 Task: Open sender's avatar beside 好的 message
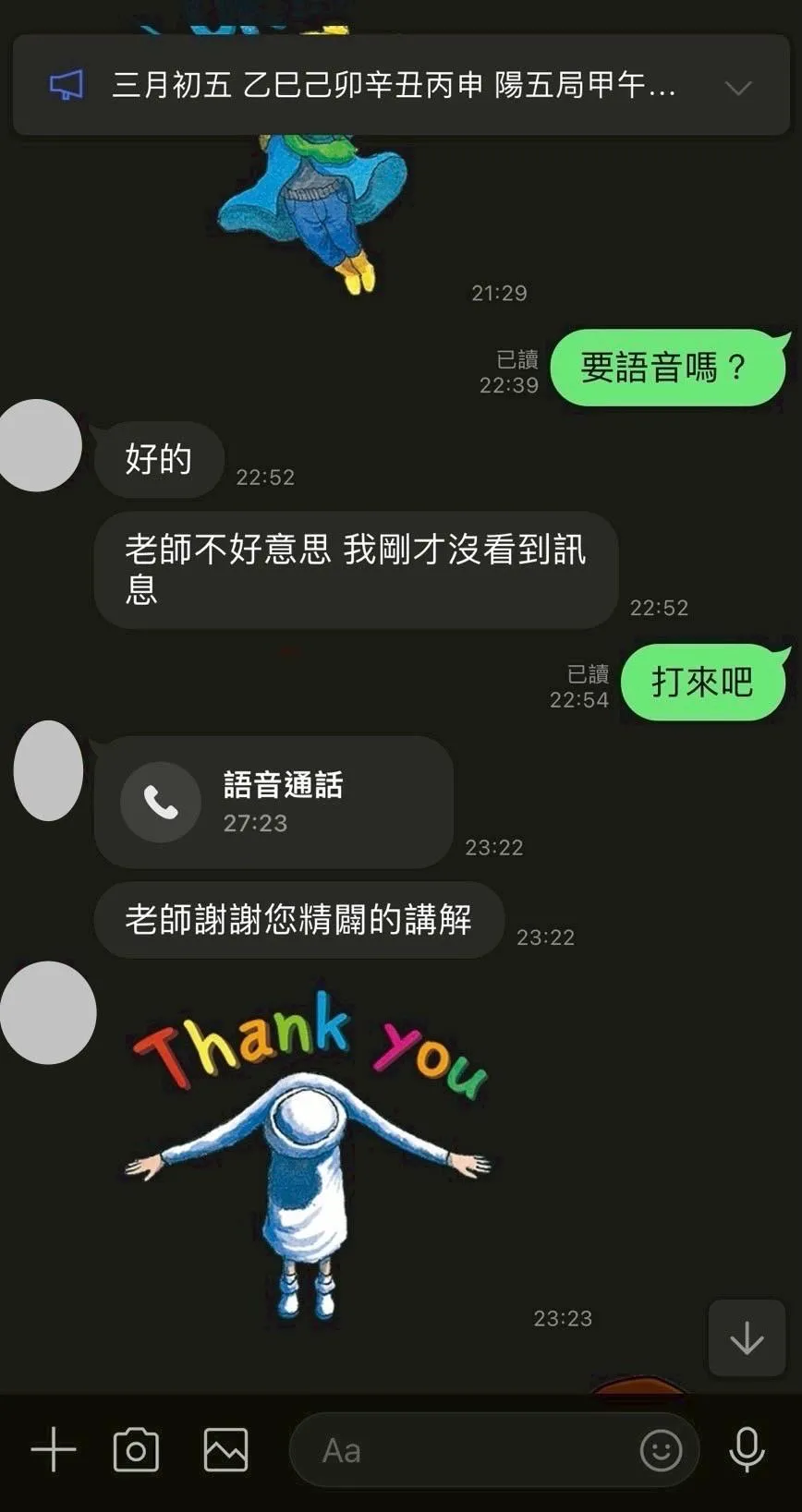41,445
